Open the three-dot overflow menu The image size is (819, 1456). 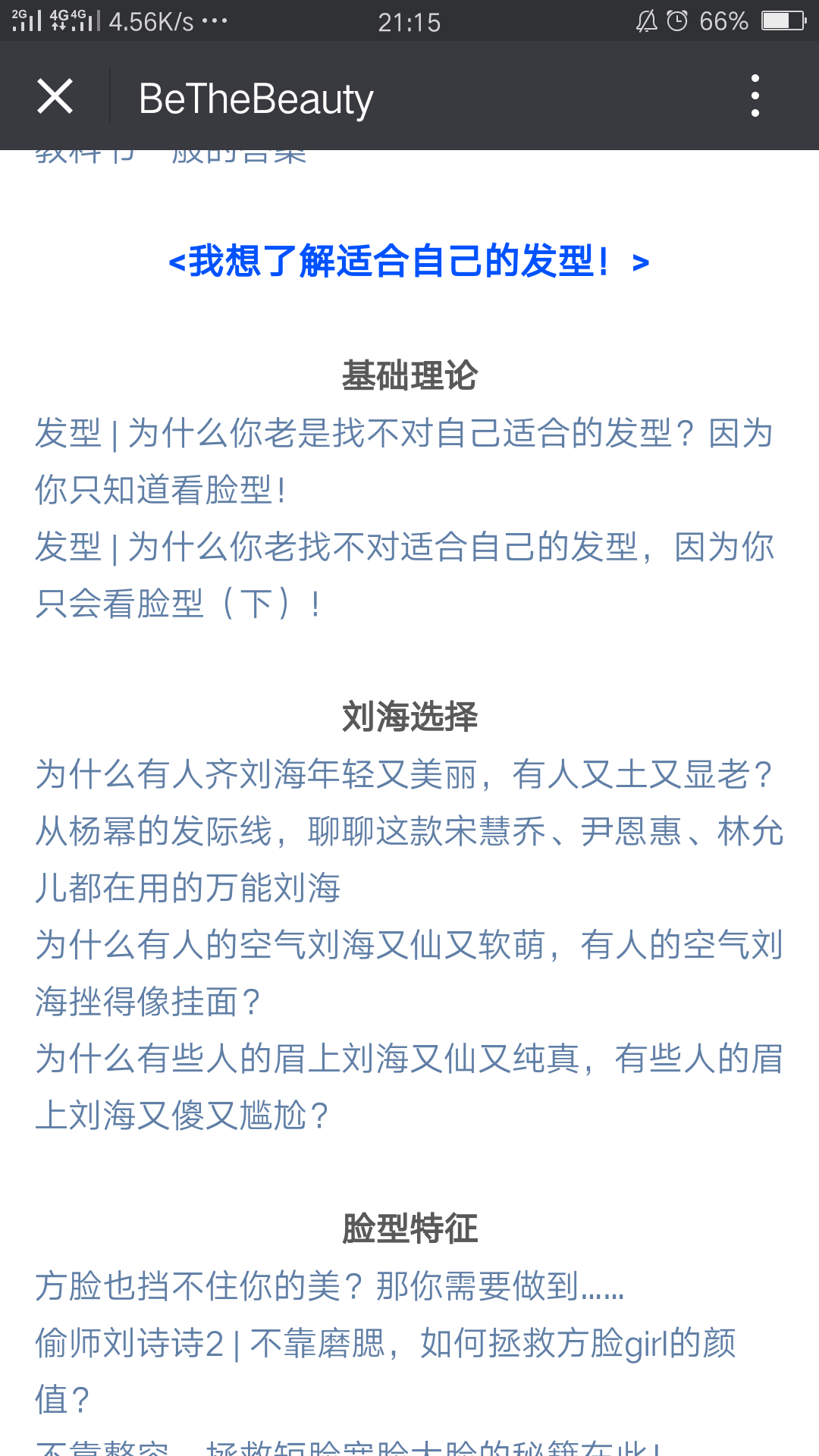pos(755,96)
